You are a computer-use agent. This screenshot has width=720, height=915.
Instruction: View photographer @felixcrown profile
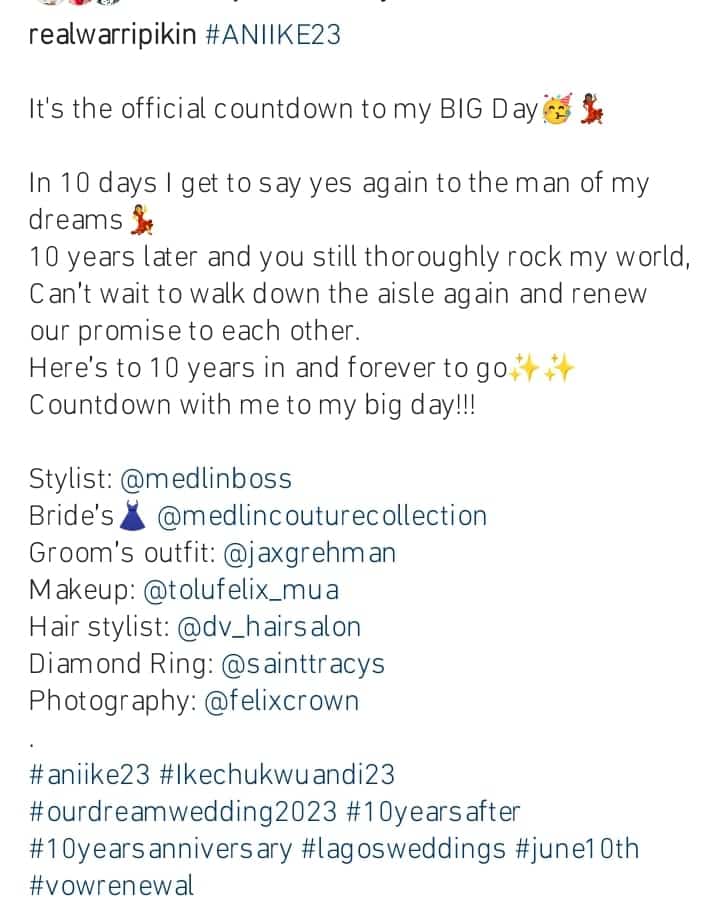(x=280, y=701)
